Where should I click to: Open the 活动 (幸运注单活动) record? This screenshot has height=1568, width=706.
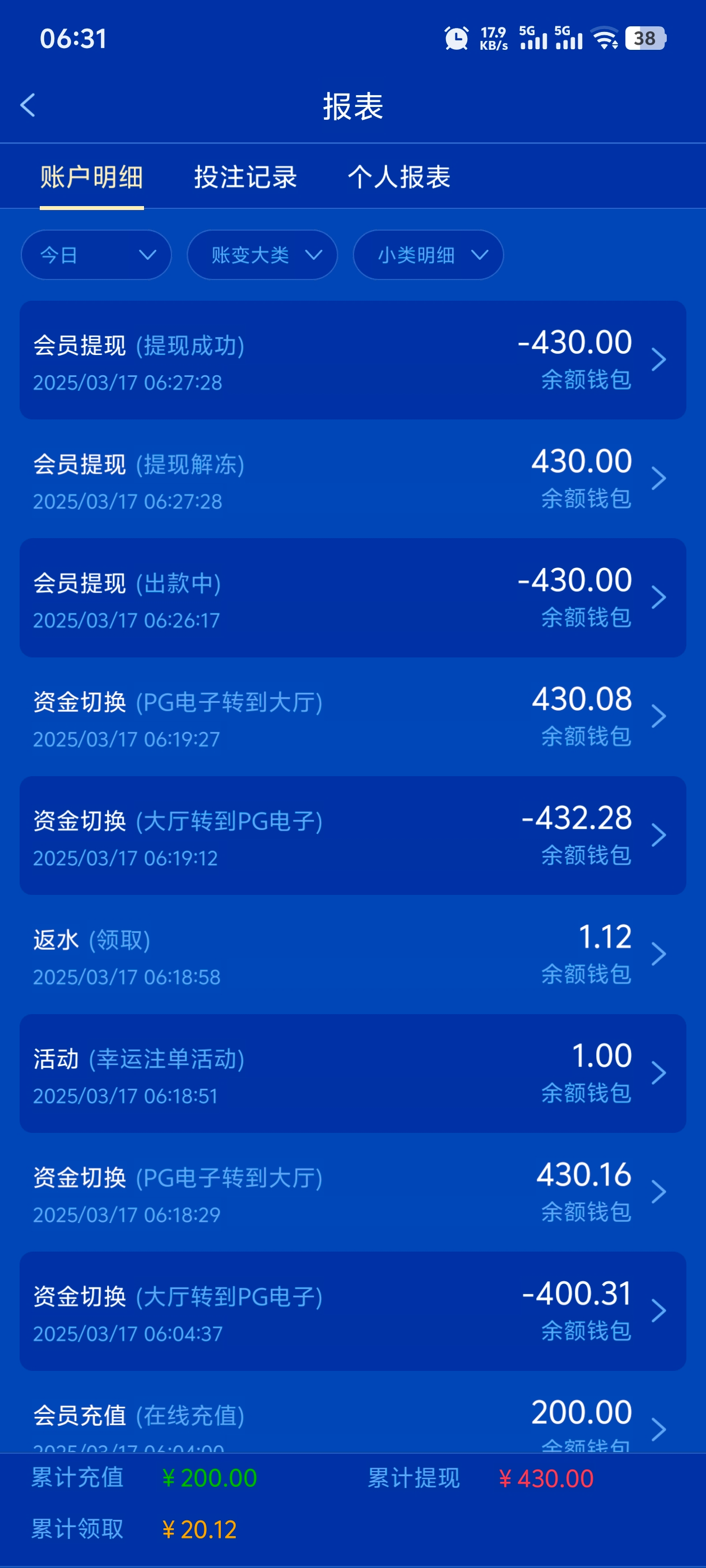(x=352, y=1072)
